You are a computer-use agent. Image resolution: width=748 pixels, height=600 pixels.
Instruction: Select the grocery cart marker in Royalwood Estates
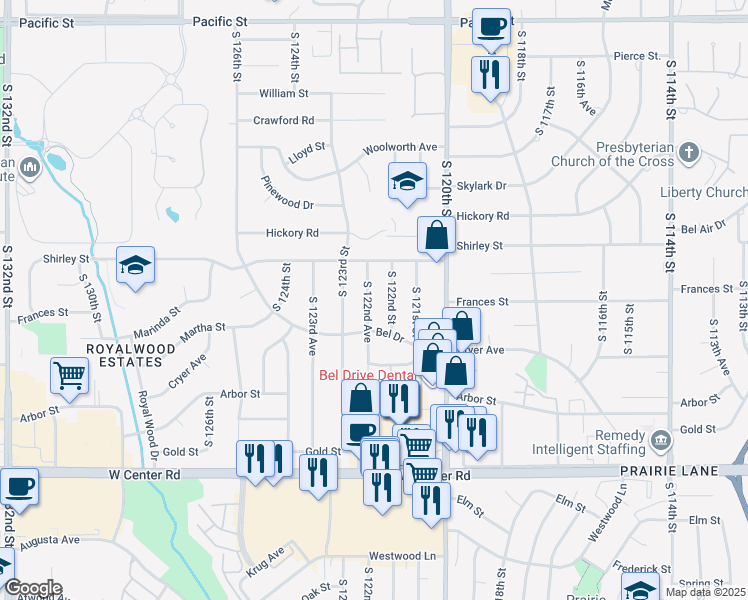click(x=70, y=376)
